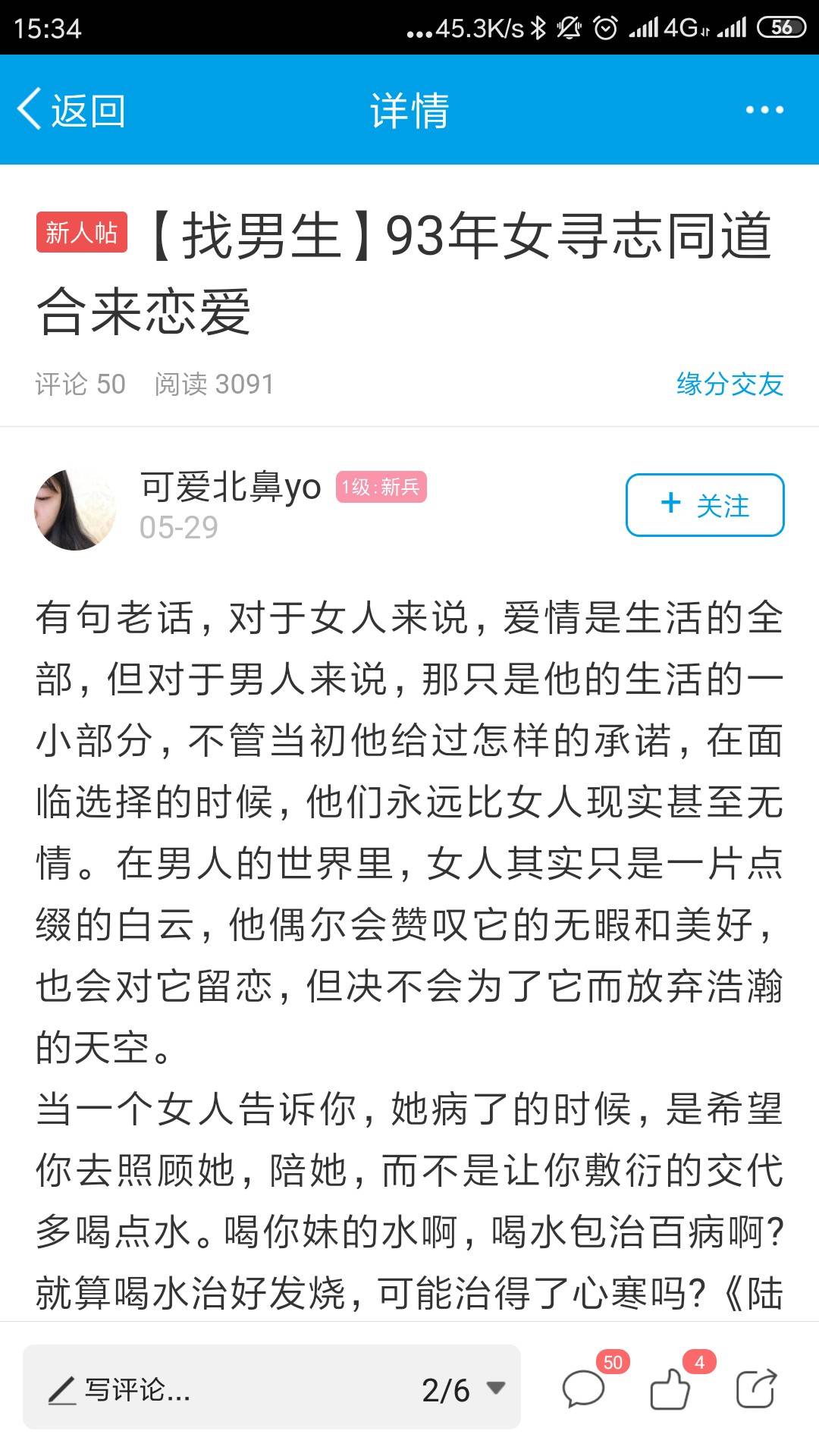This screenshot has width=819, height=1456.
Task: Open the 缘分交友 forum link
Action: pyautogui.click(x=729, y=384)
